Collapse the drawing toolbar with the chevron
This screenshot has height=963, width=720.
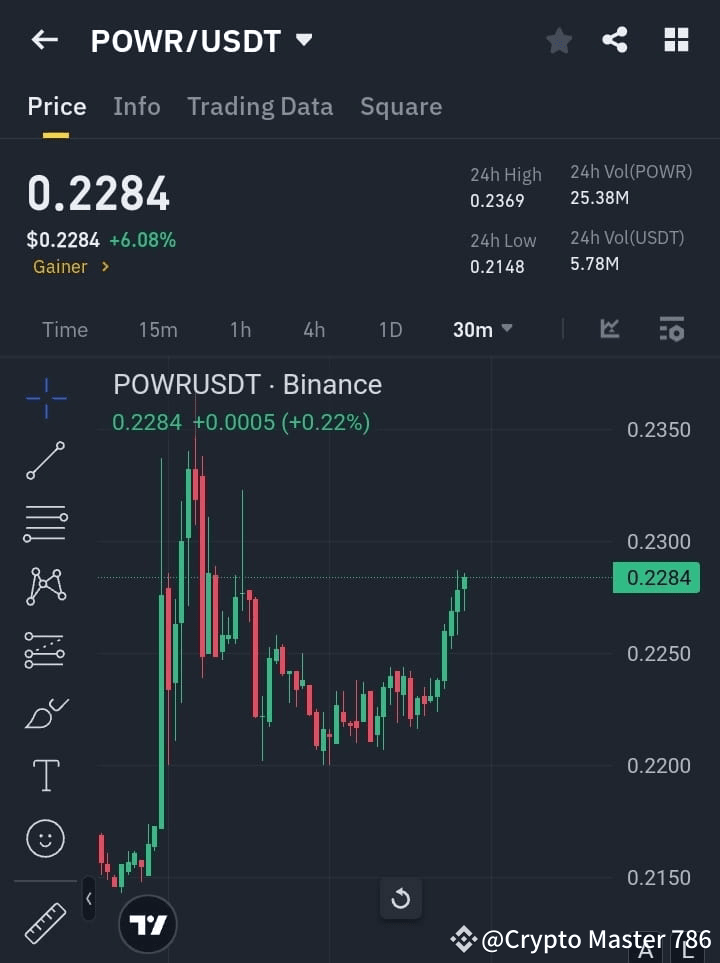tap(88, 898)
